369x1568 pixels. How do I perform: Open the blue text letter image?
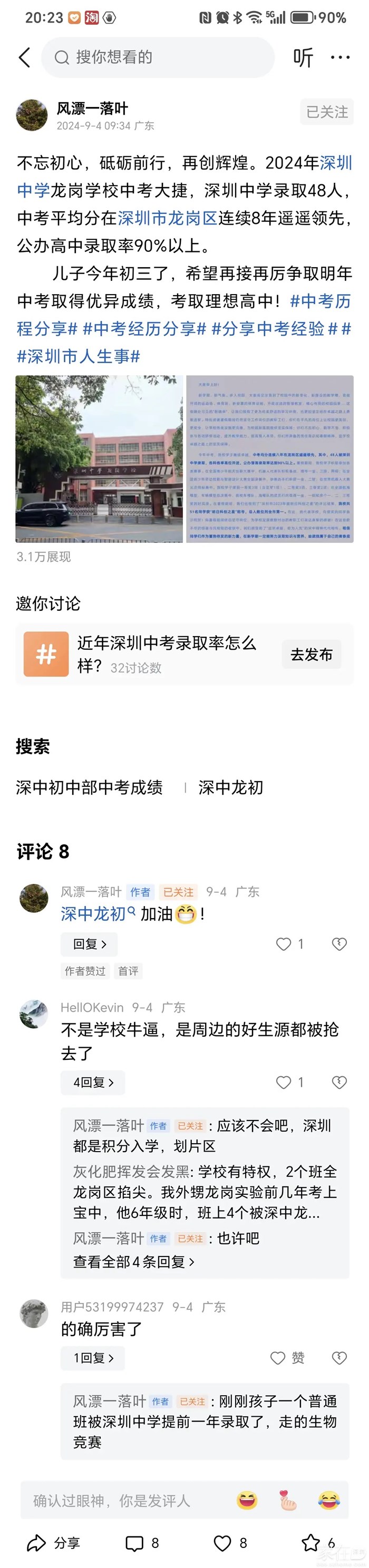click(x=270, y=459)
